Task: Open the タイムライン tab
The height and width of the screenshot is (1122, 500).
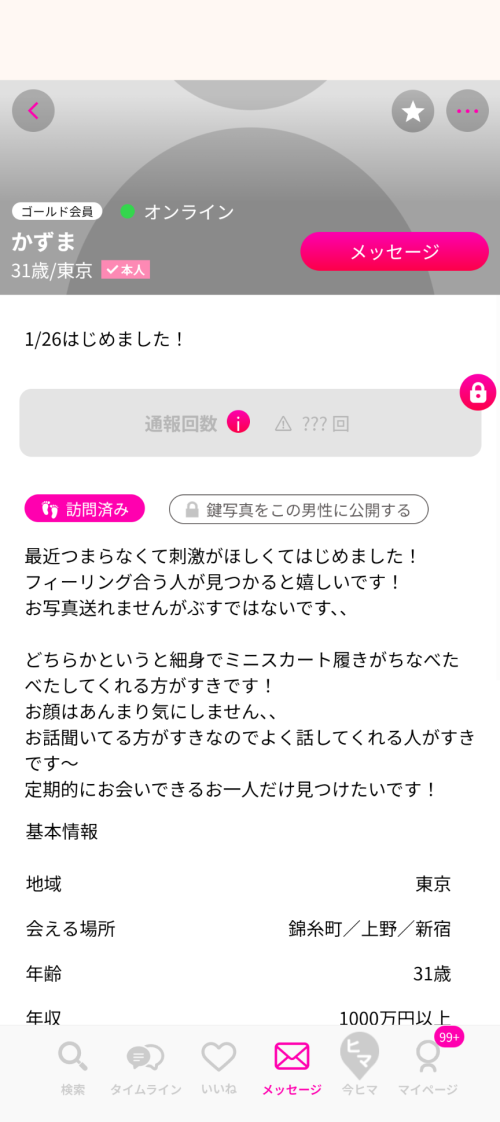Action: [145, 1070]
